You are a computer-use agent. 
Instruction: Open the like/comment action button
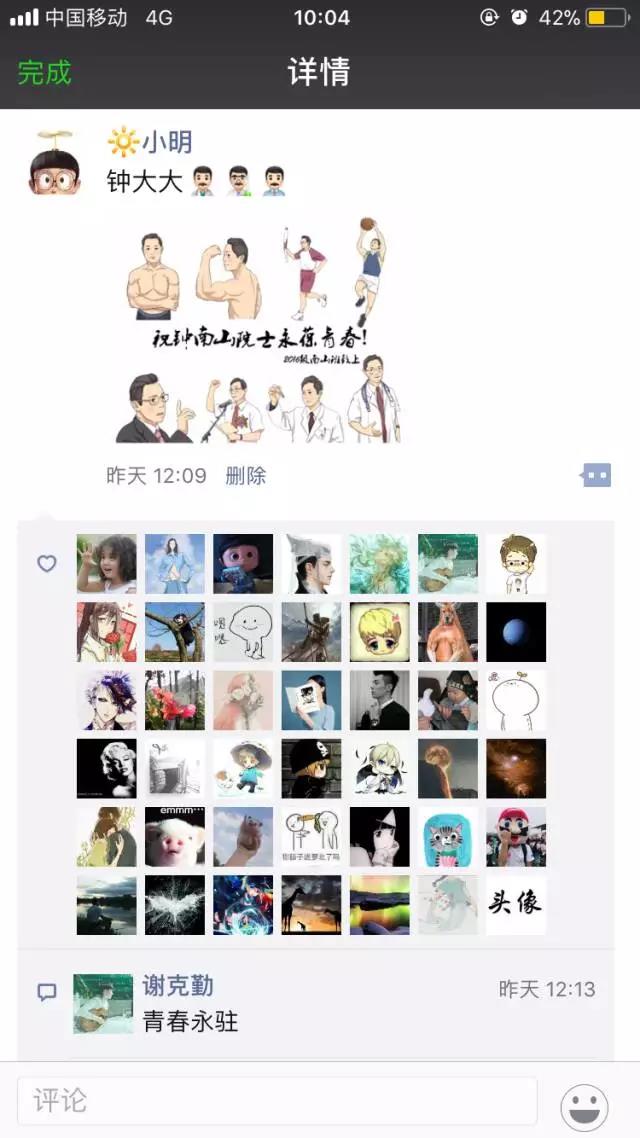pos(596,476)
